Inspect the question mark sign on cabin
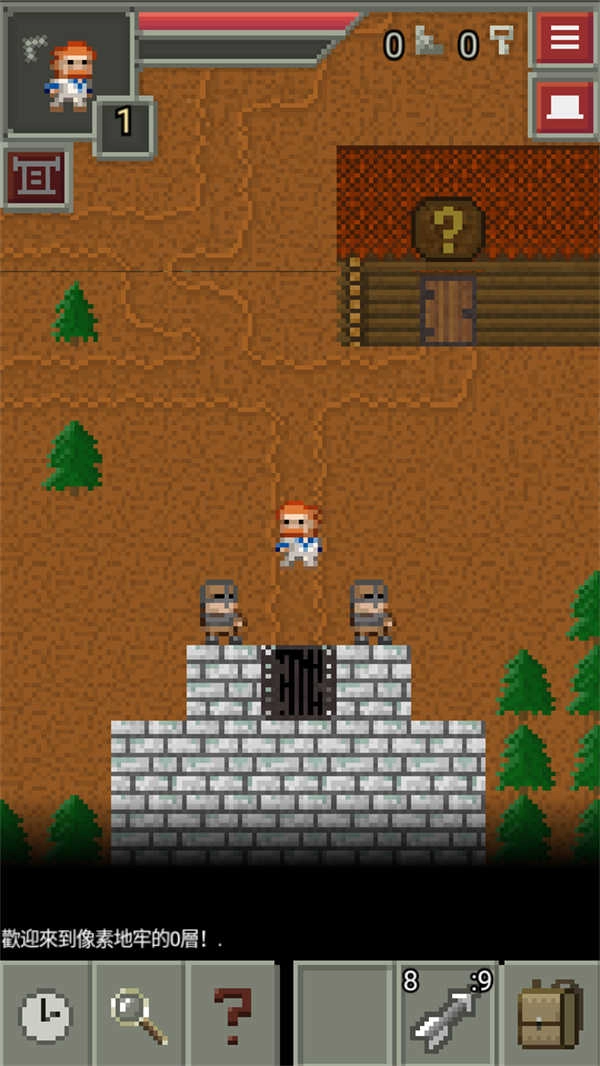The height and width of the screenshot is (1066, 600). (x=448, y=229)
